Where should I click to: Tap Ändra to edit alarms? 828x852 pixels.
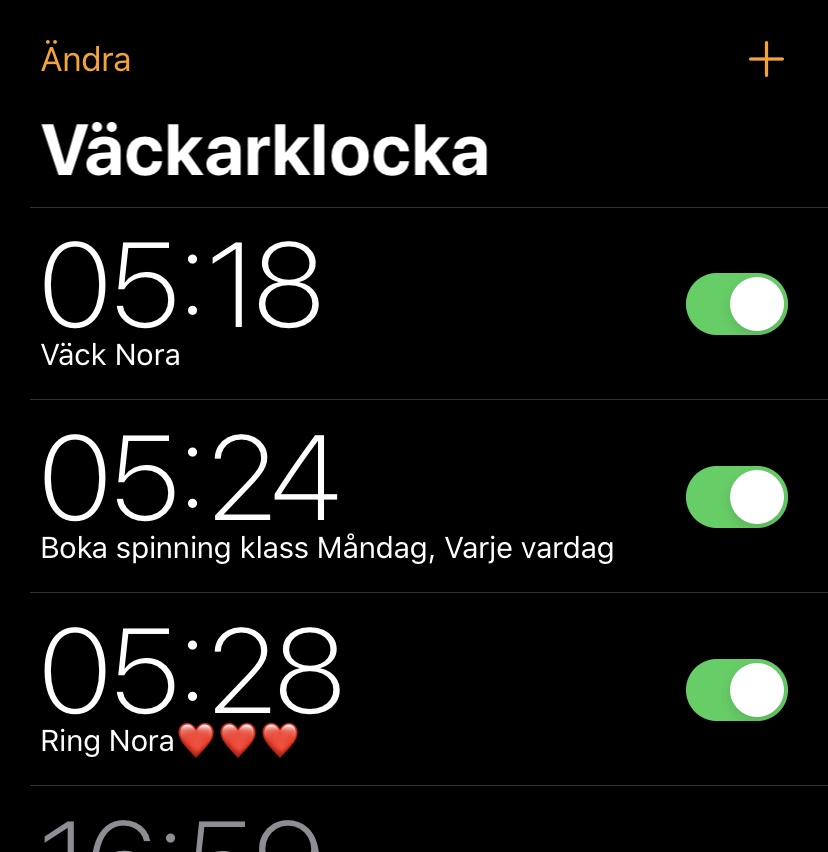pyautogui.click(x=86, y=60)
